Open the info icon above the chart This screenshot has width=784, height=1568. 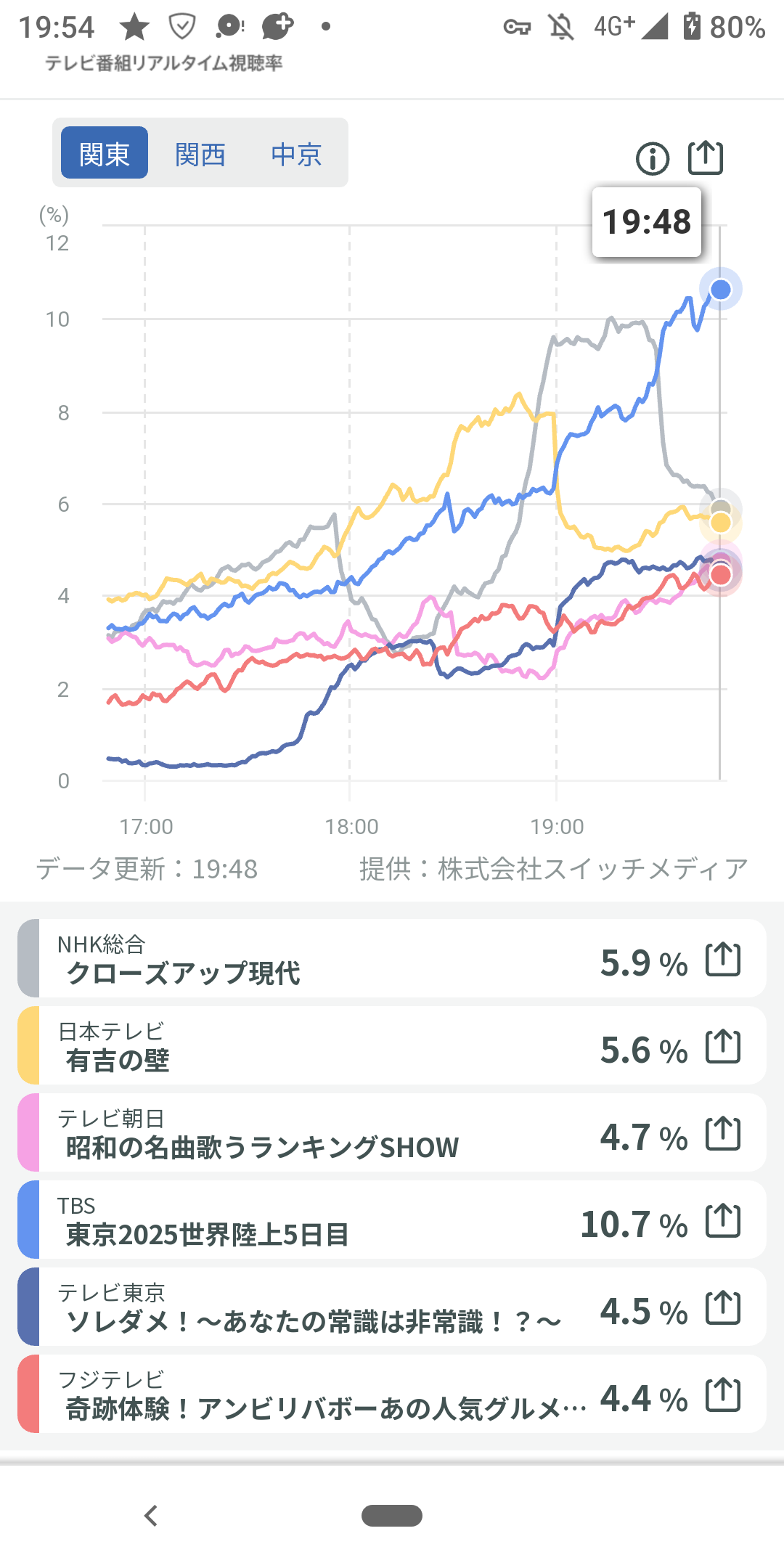point(653,158)
